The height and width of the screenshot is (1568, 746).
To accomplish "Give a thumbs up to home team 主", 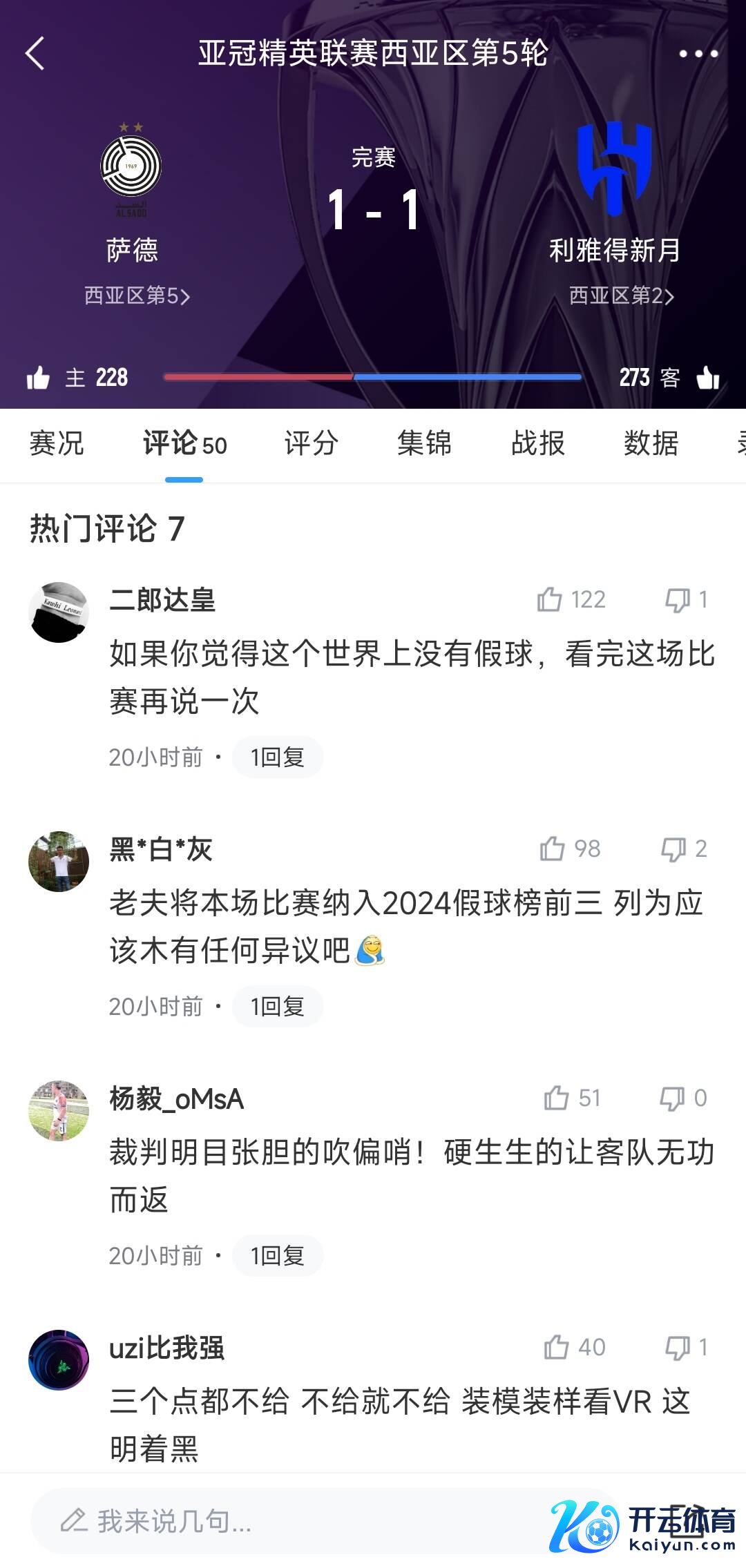I will (38, 378).
